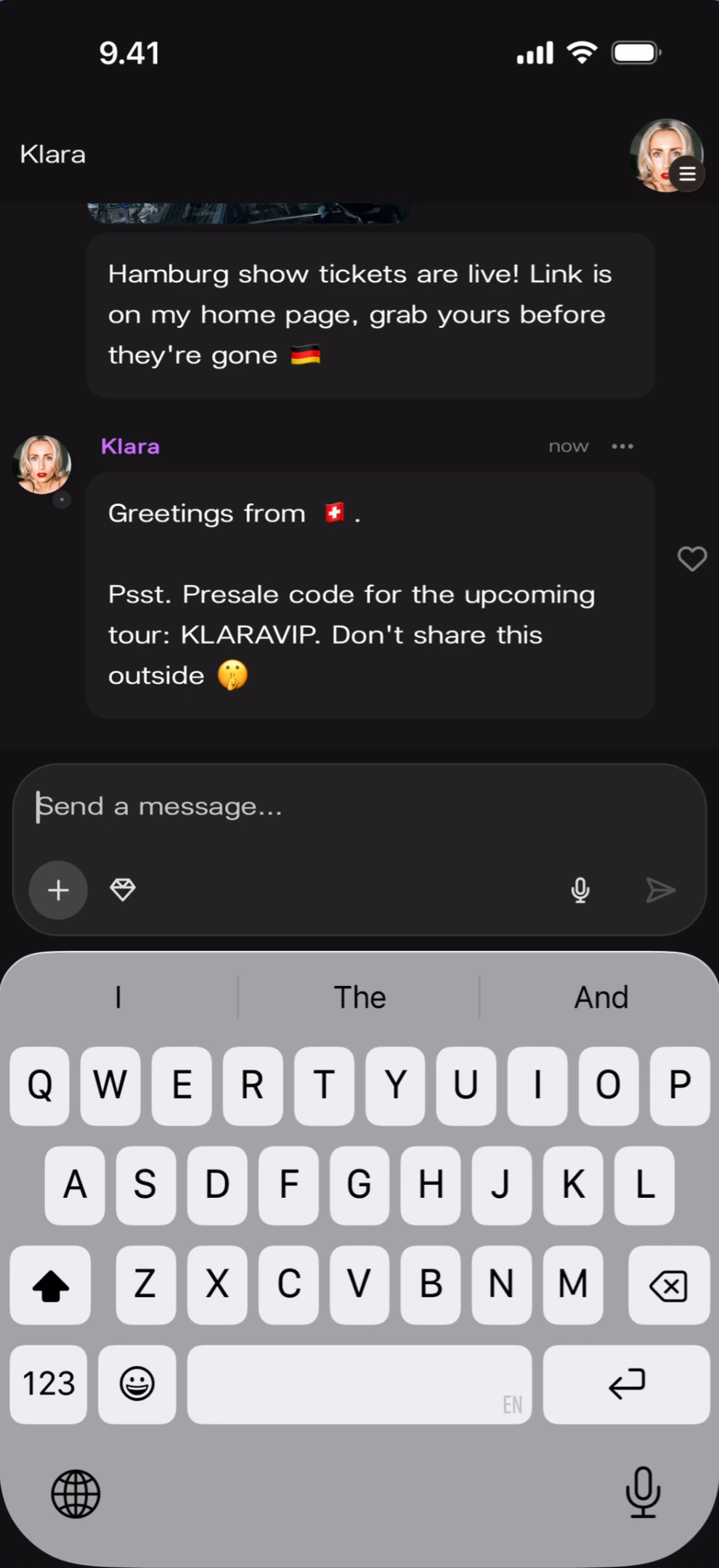The image size is (719, 1568).
Task: Record a voice message with the microphone icon
Action: (x=580, y=890)
